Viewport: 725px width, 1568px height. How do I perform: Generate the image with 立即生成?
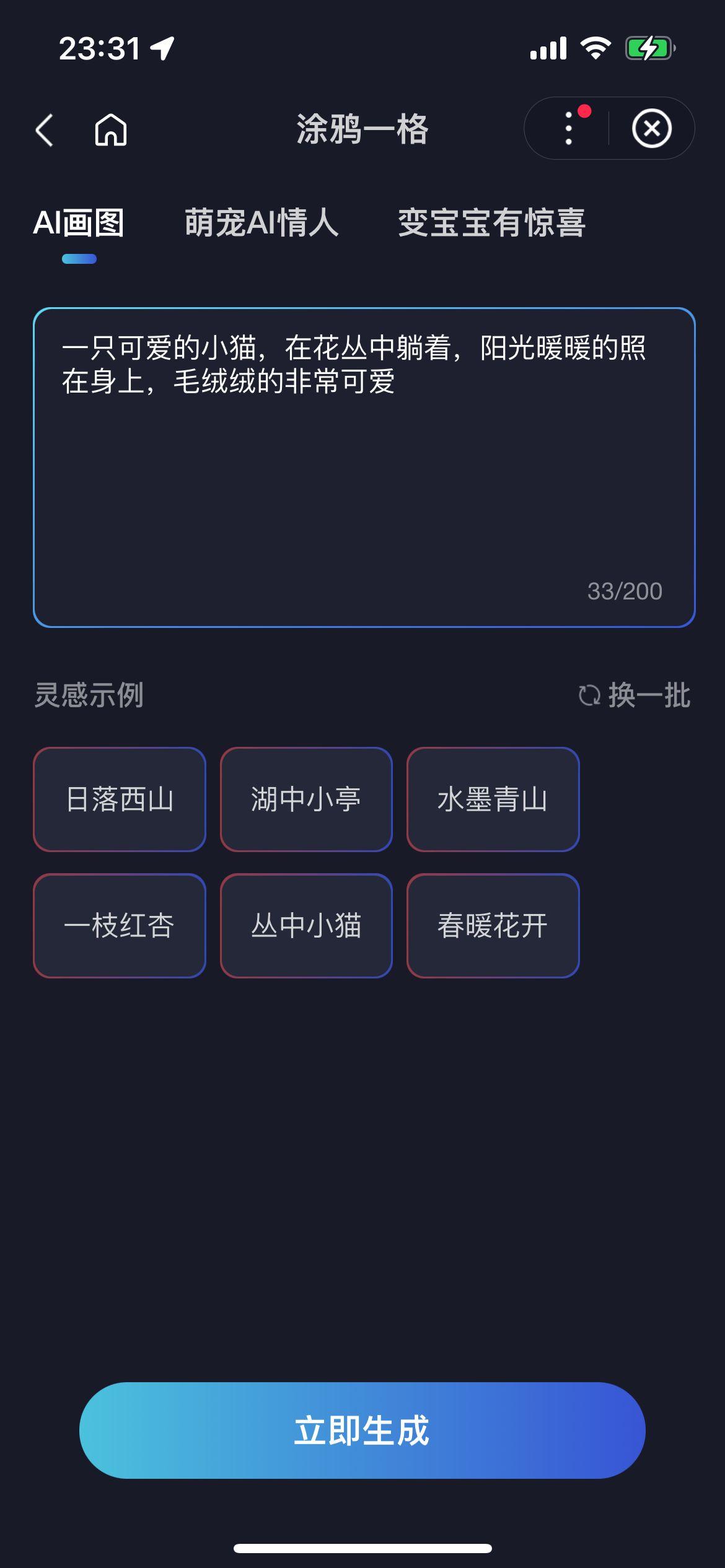(362, 1431)
